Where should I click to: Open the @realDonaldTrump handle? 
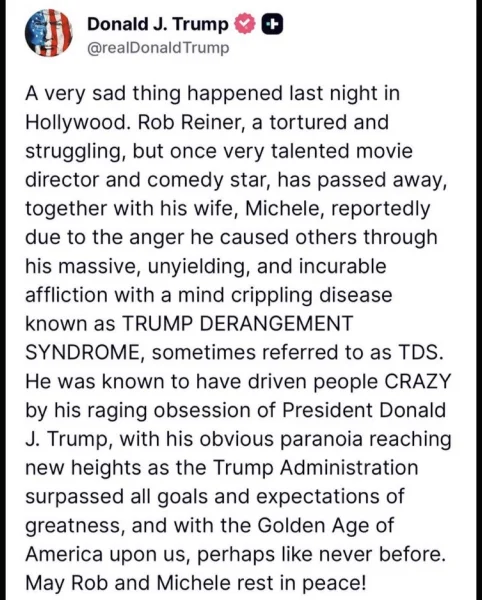pyautogui.click(x=158, y=48)
